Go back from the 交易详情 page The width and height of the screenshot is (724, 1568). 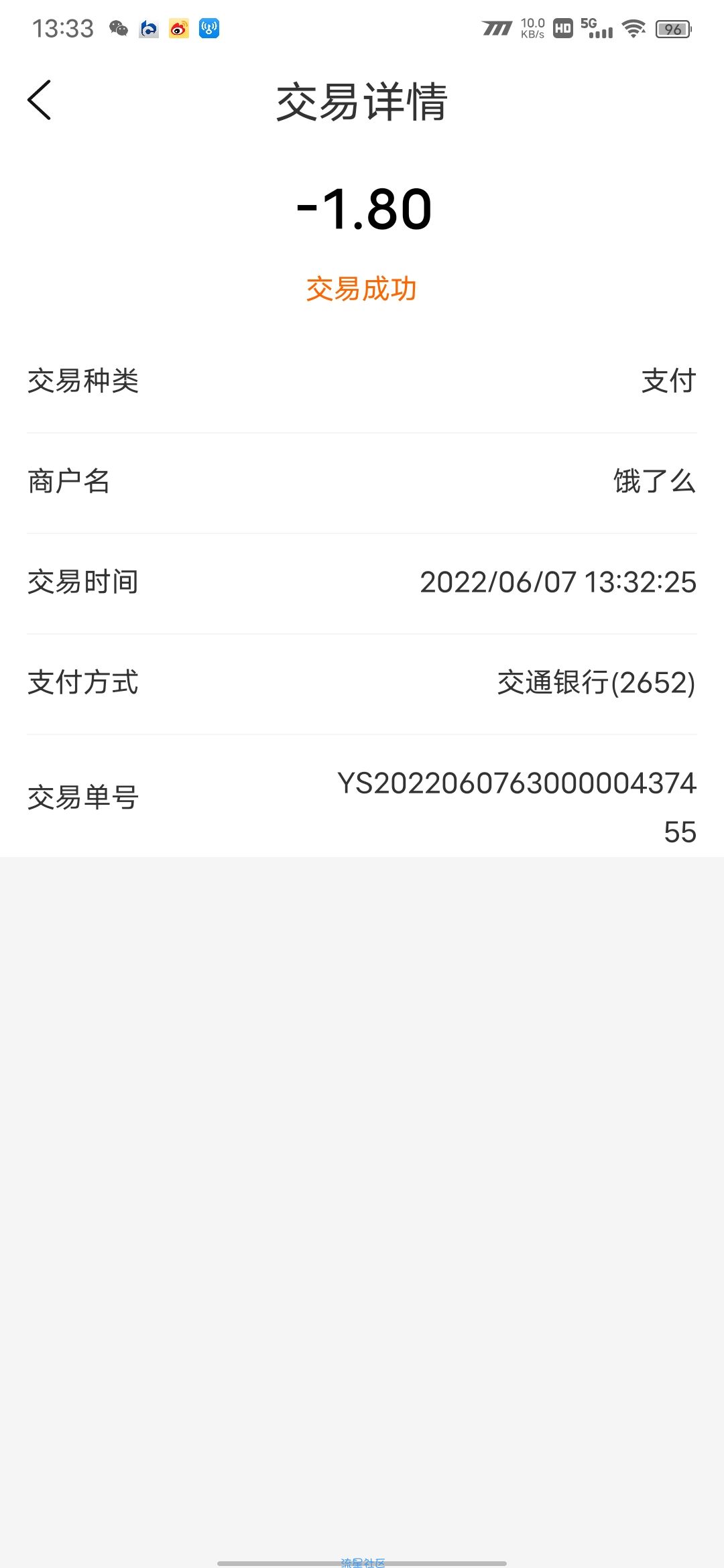click(x=39, y=101)
